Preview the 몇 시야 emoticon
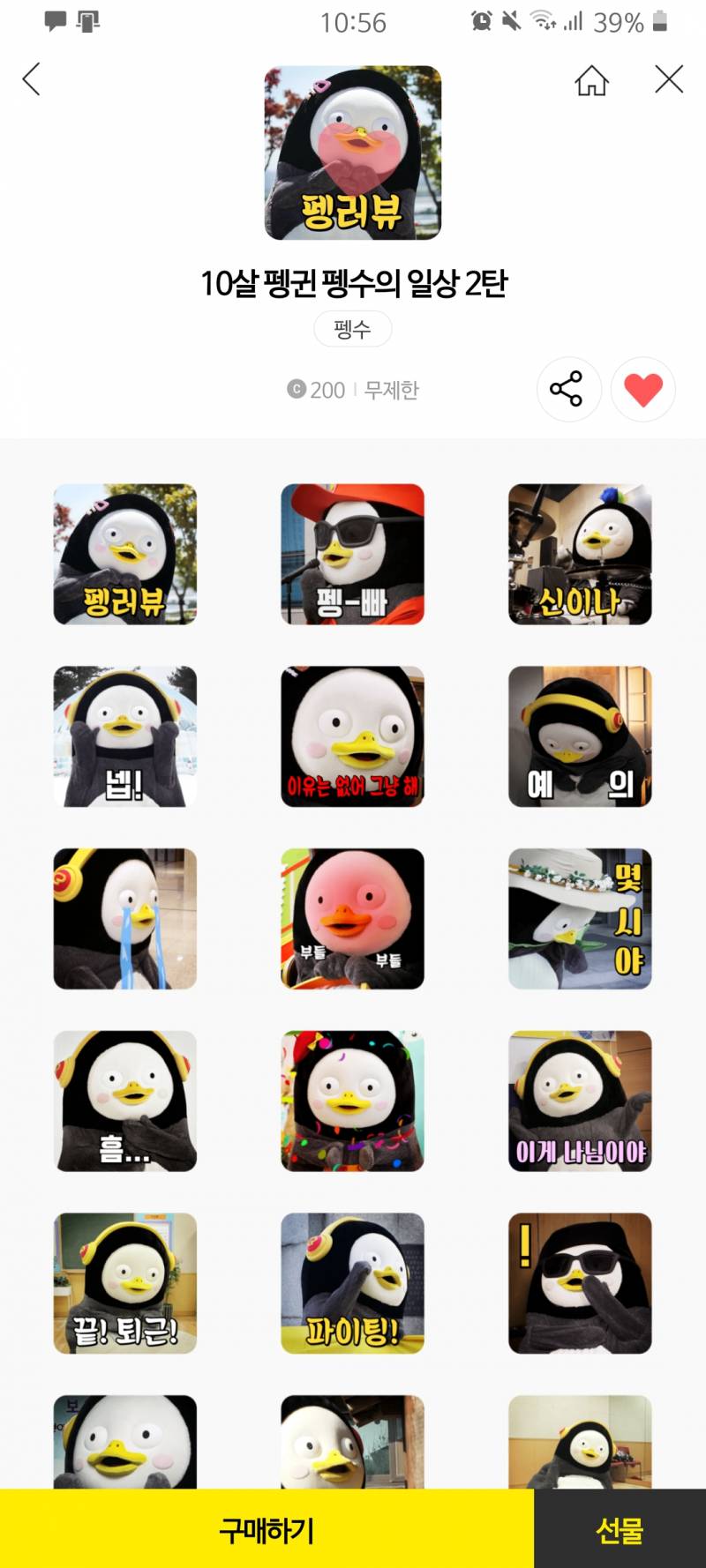This screenshot has width=706, height=1568. coord(580,919)
